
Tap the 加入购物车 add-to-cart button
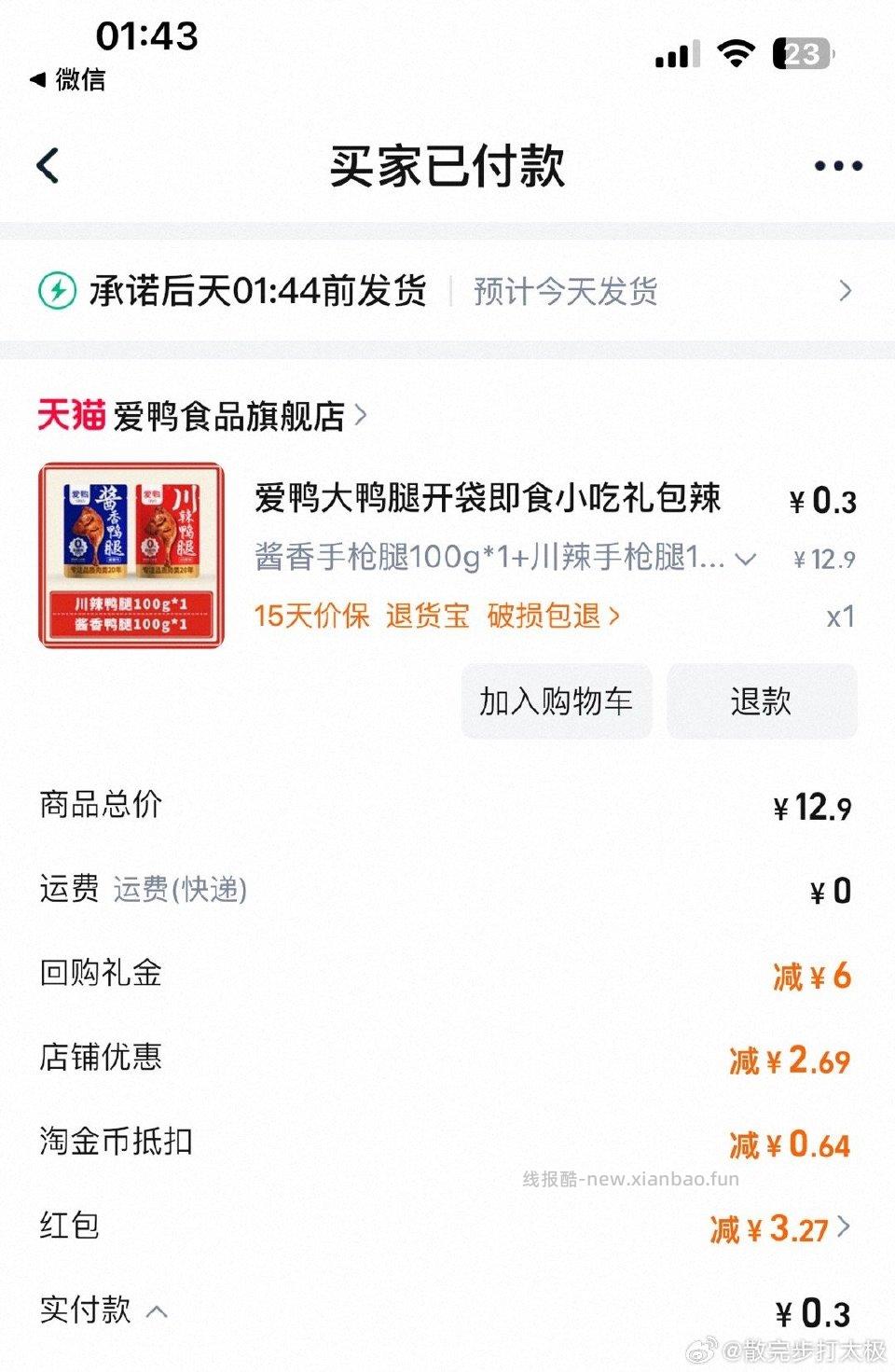(x=557, y=701)
